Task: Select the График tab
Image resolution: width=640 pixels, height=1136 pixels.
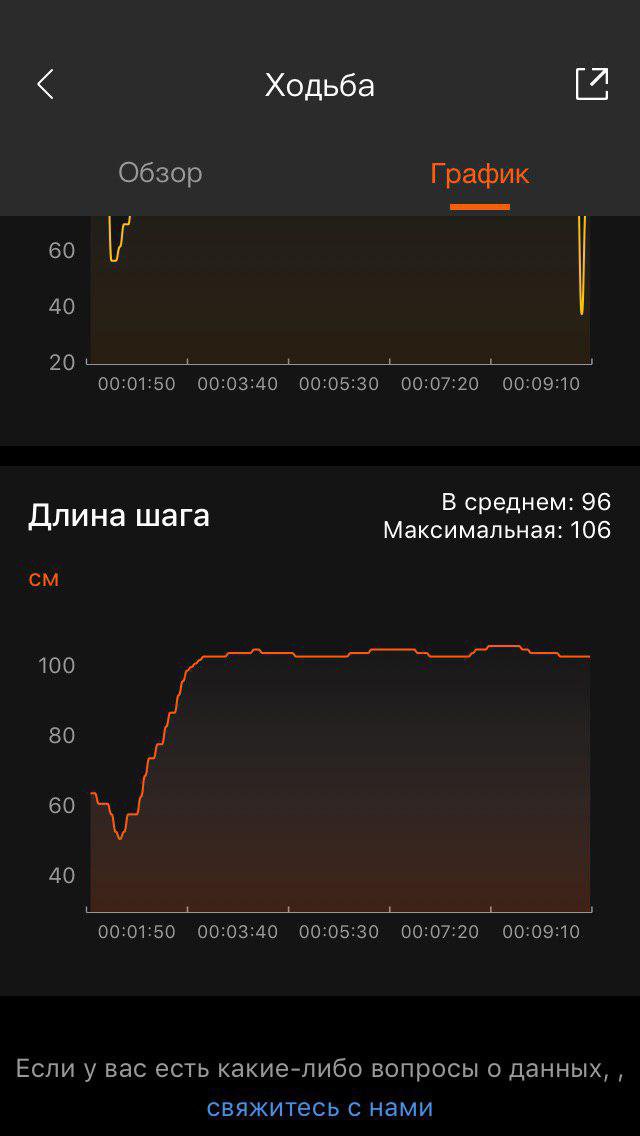Action: tap(479, 174)
